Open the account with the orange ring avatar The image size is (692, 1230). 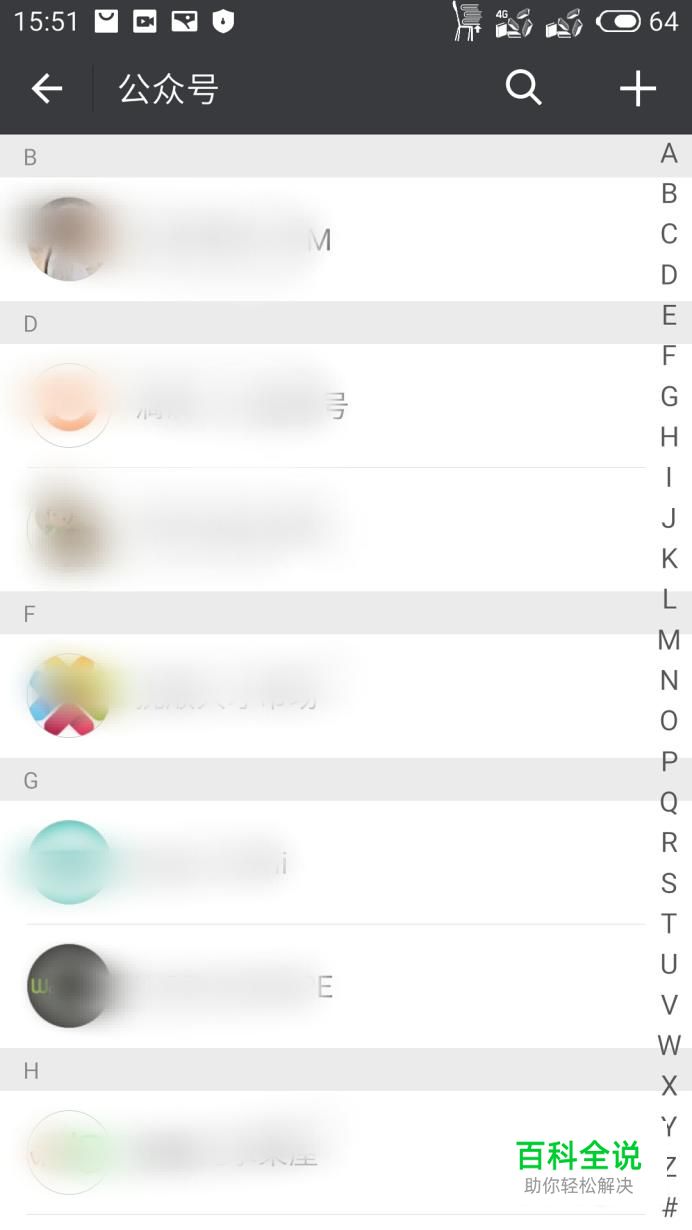300,405
